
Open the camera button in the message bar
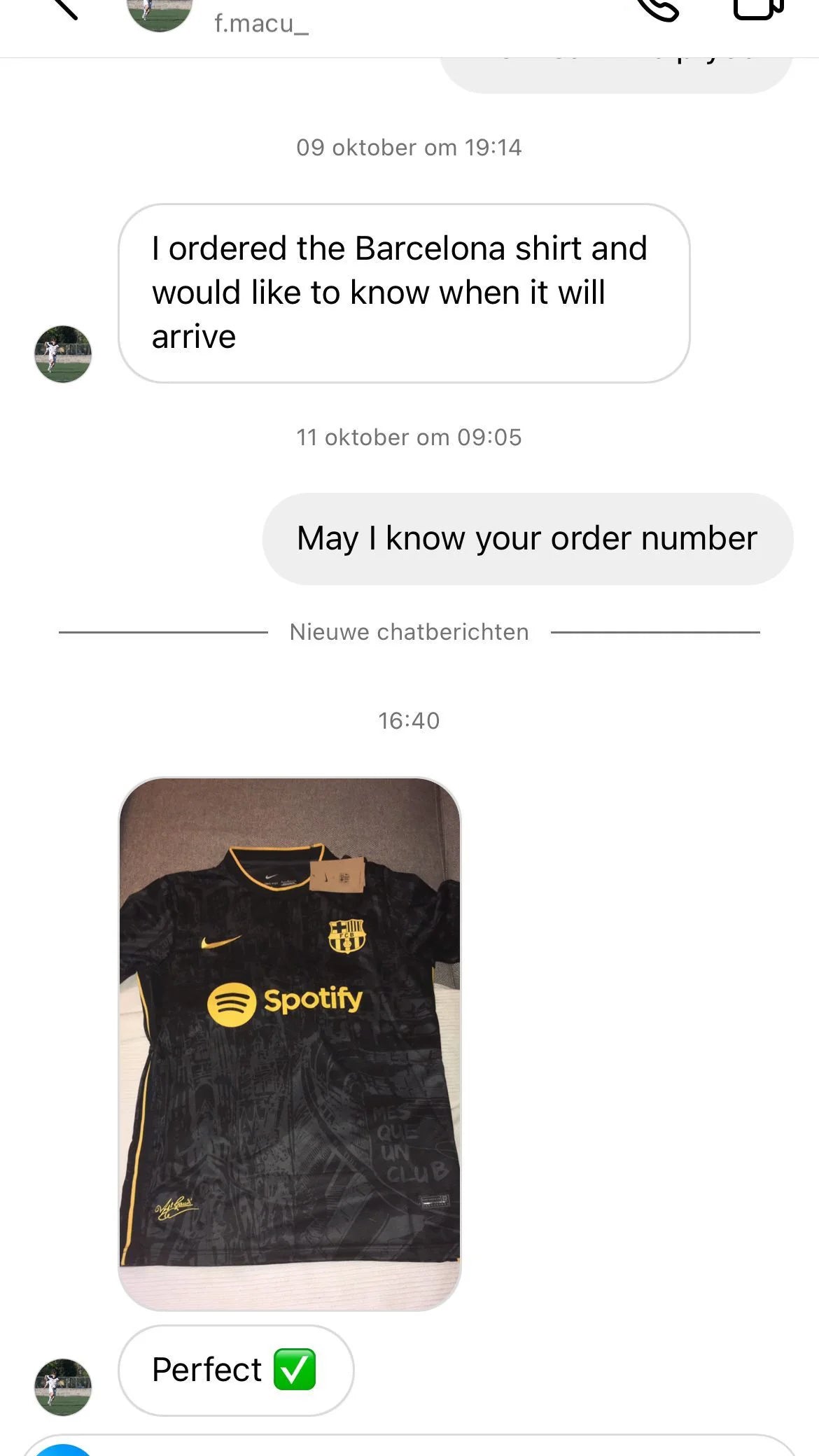click(x=63, y=1448)
